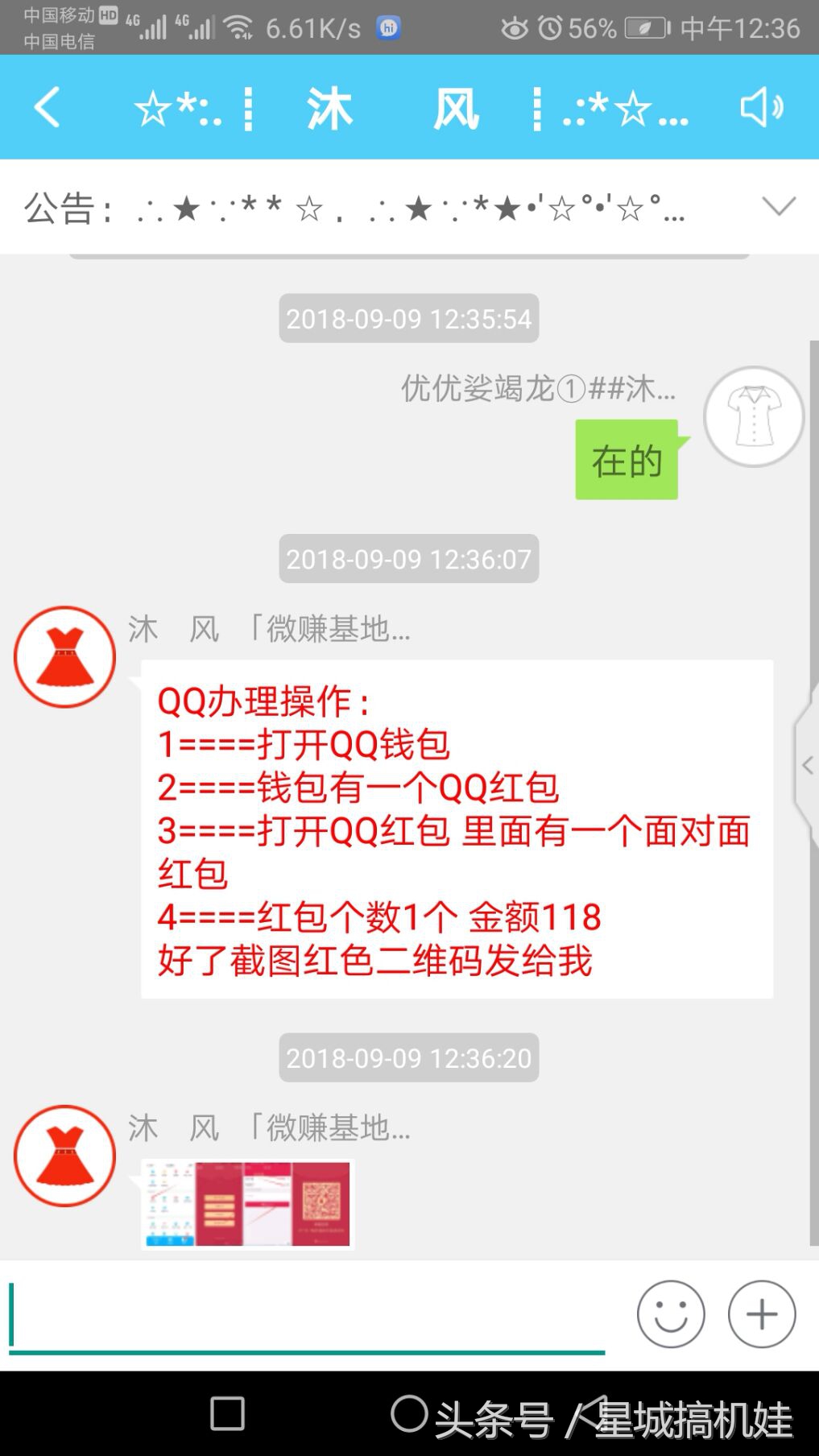The image size is (819, 1456).
Task: Tap the back arrow to exit chat
Action: (46, 107)
